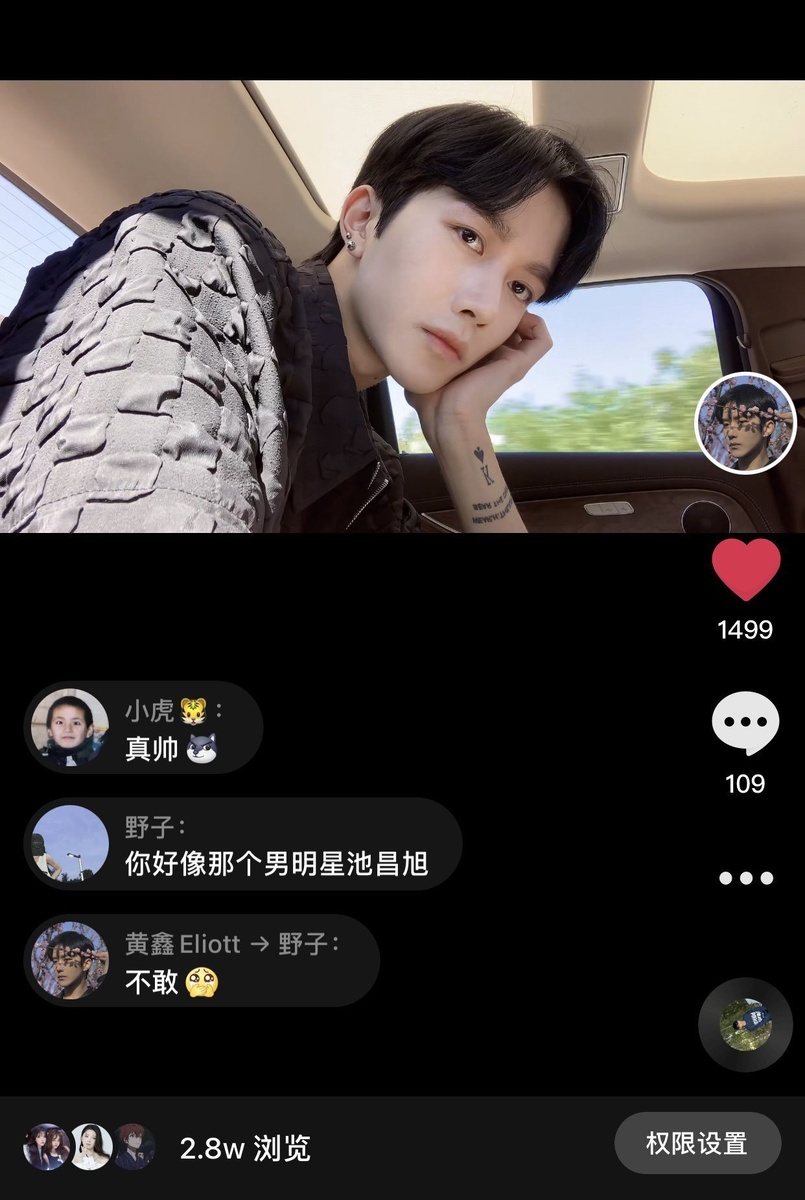Open the spinning music disc

coord(745,1025)
